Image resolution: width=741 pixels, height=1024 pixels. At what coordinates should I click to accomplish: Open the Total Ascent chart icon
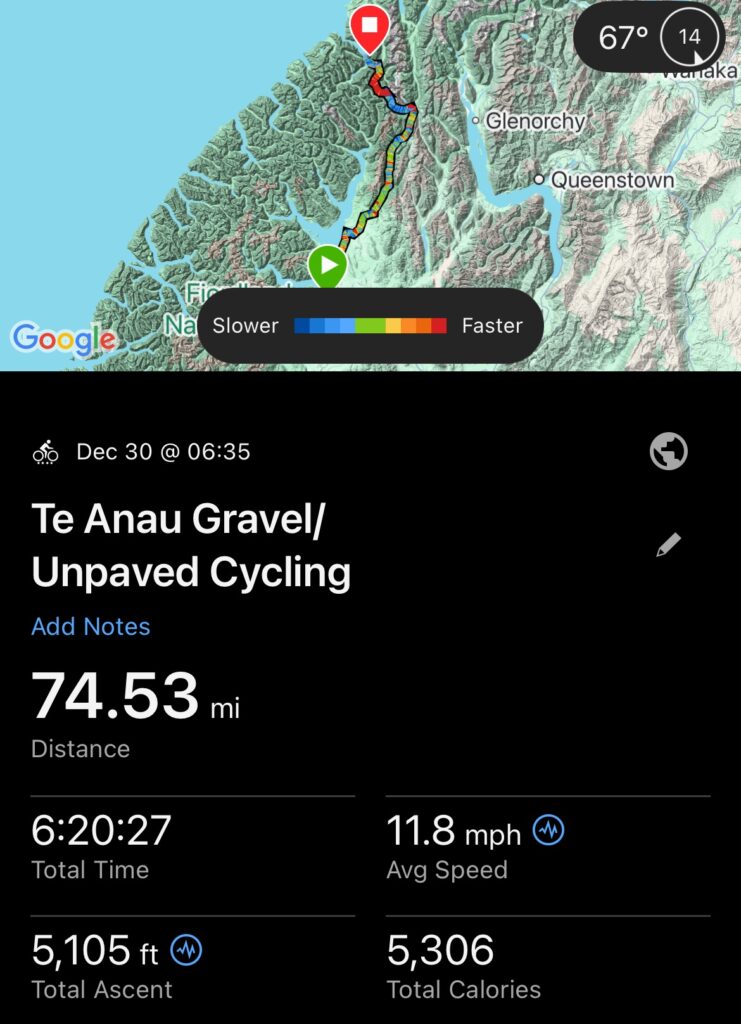coord(187,950)
